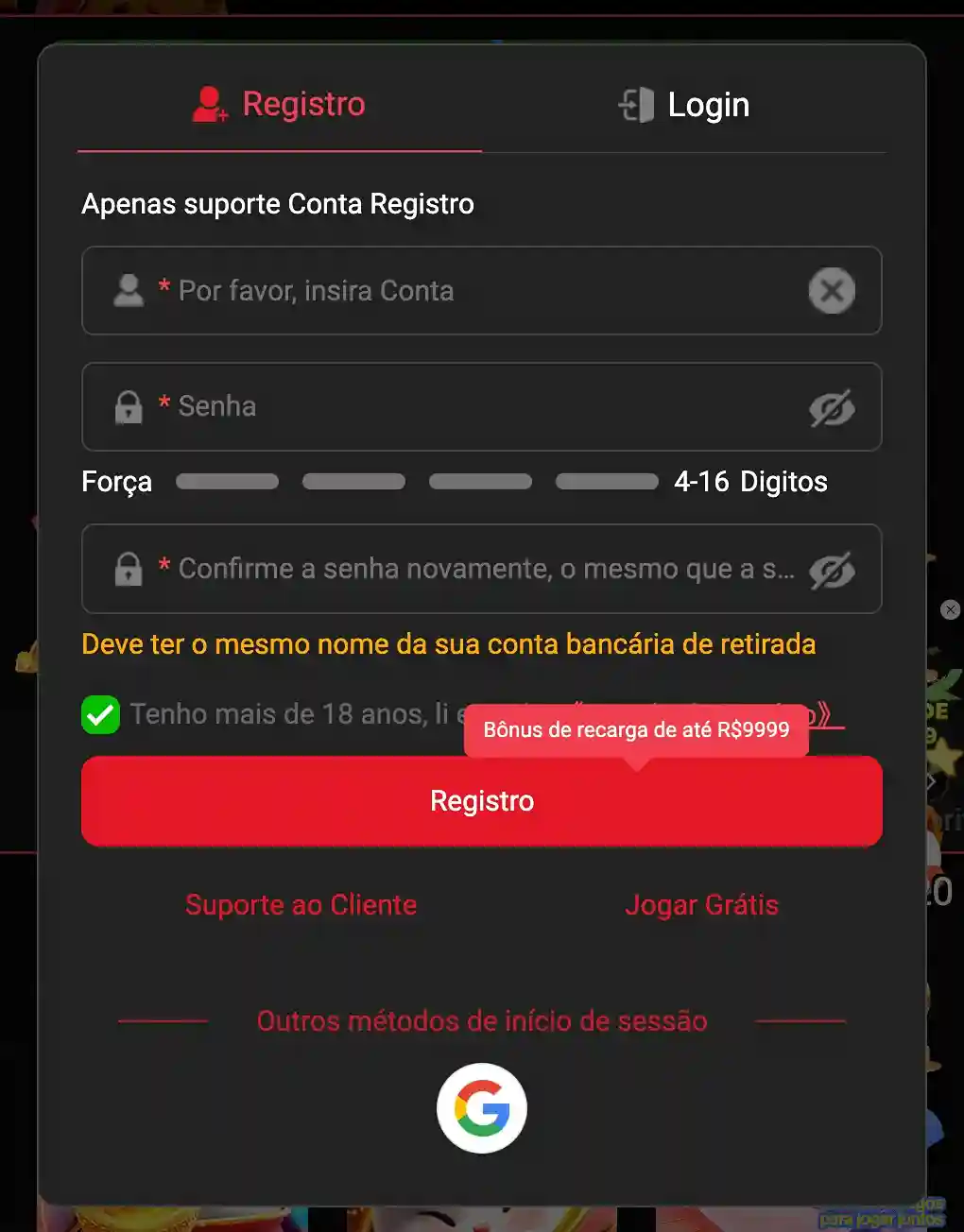Click the padlock icon in the Senha field
Screen dimensions: 964x1232
point(129,407)
